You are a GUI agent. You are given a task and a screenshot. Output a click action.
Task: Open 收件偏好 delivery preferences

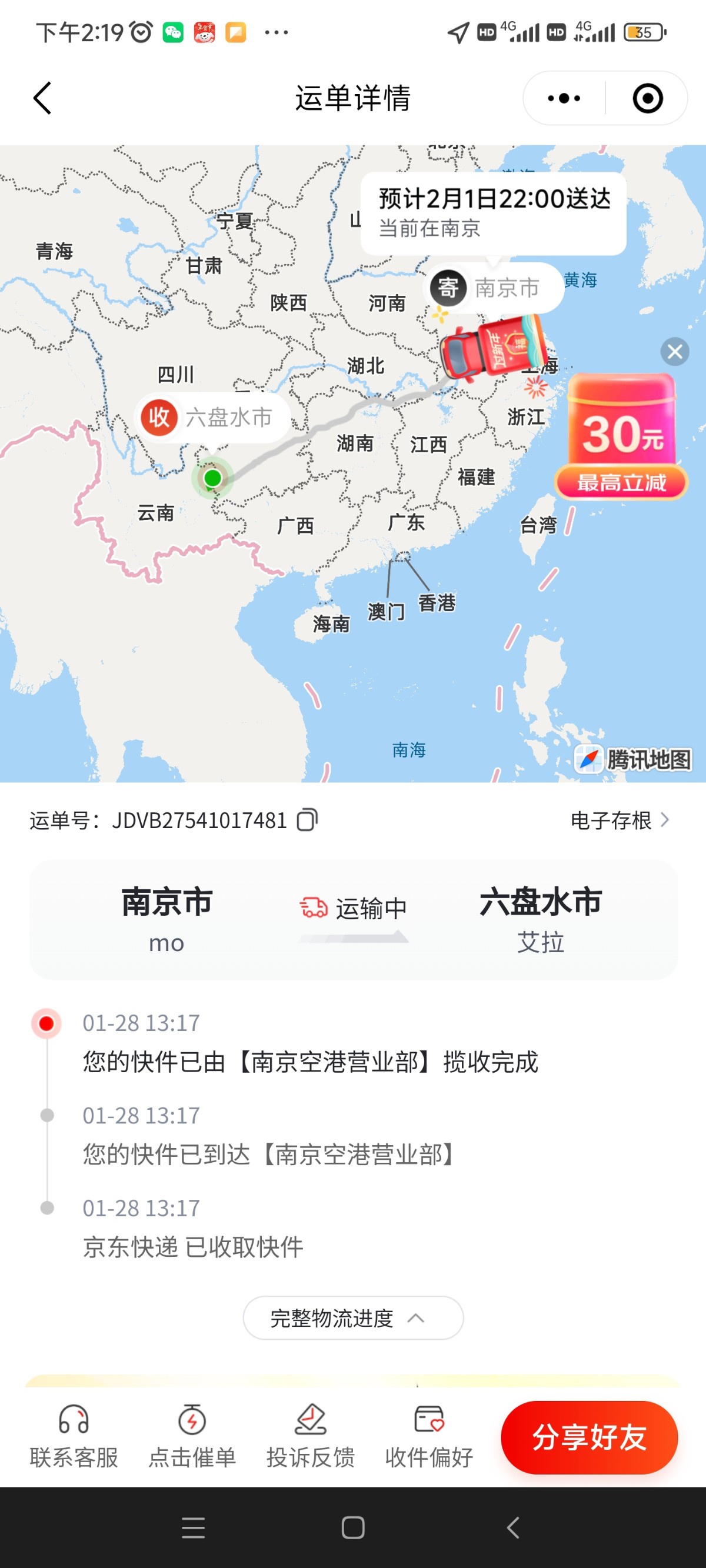429,1437
